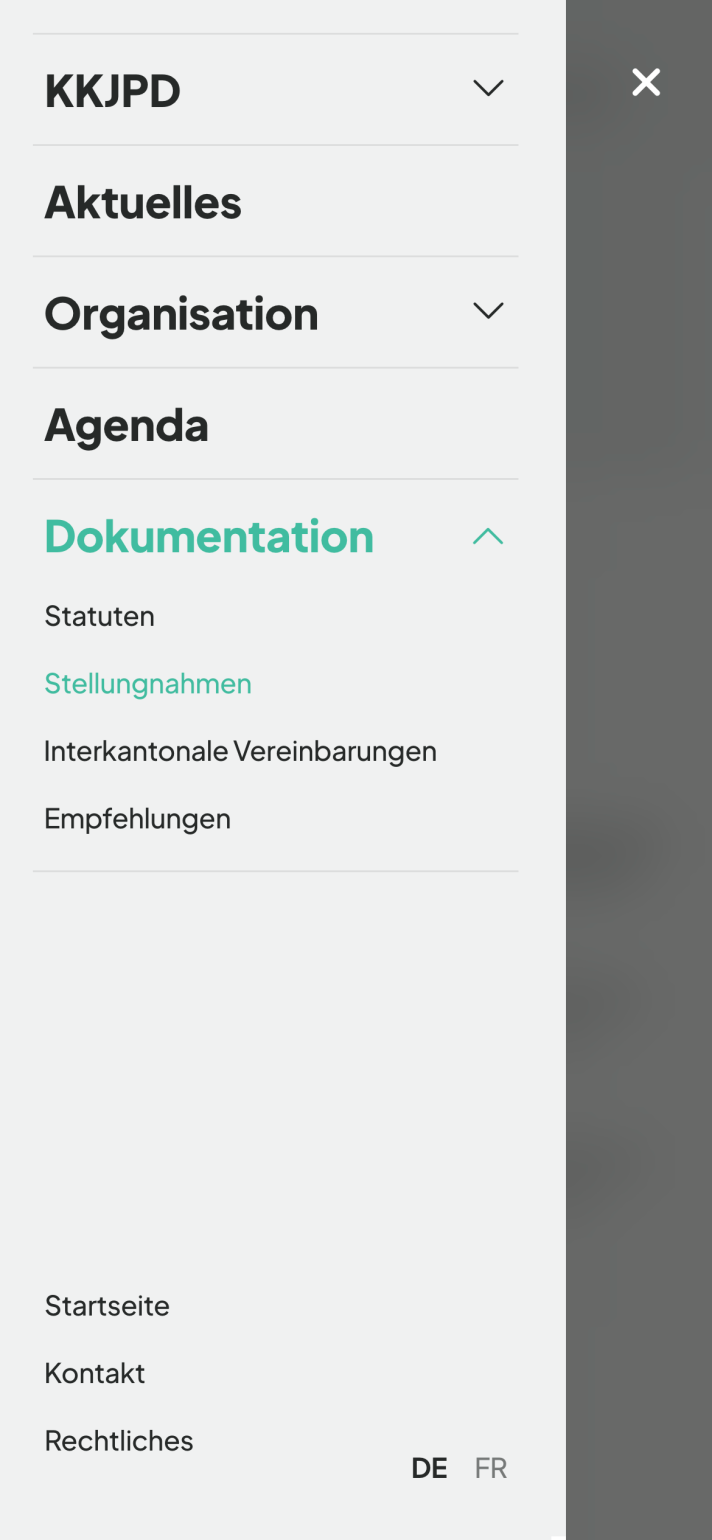Open the Aktuelles page
This screenshot has height=1540, width=712.
click(143, 202)
